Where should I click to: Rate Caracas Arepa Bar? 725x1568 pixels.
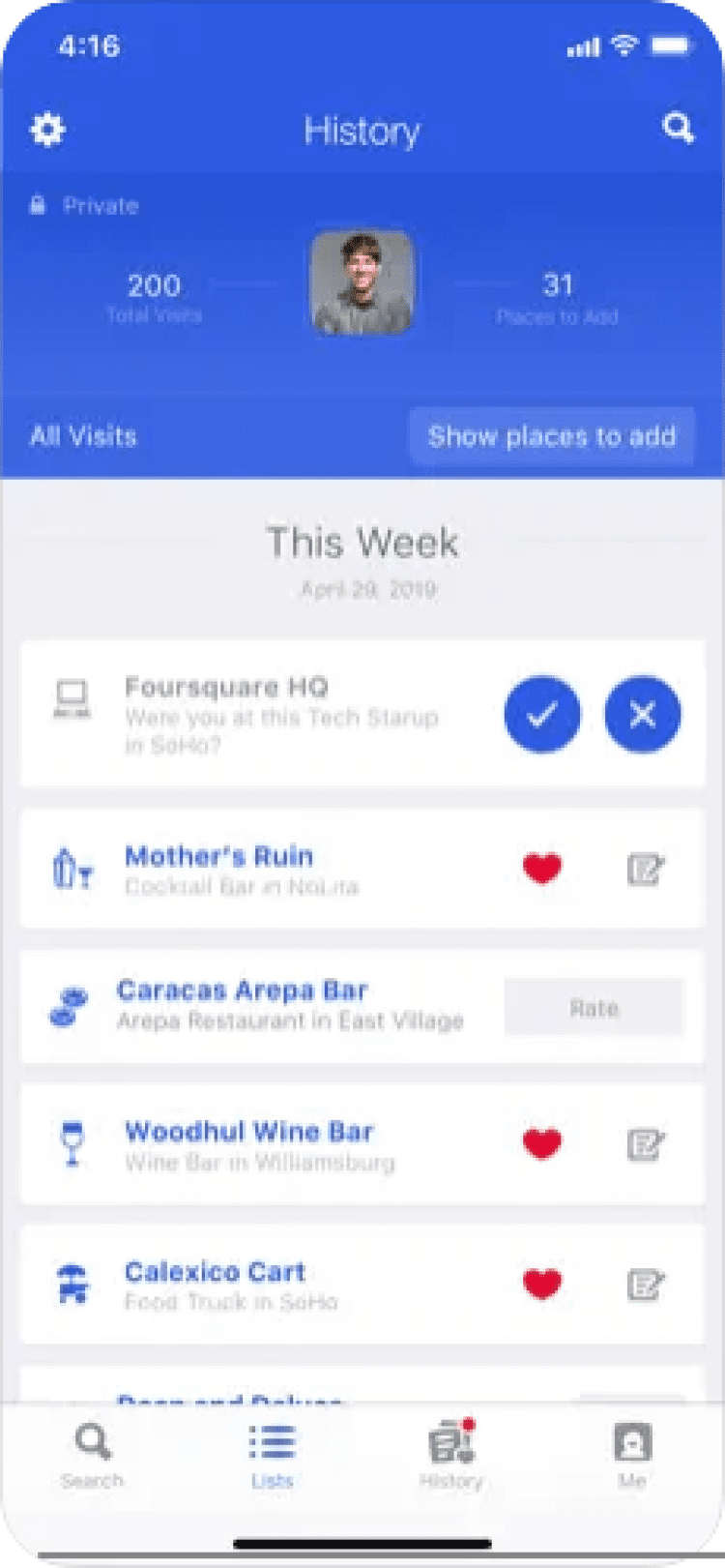594,1008
